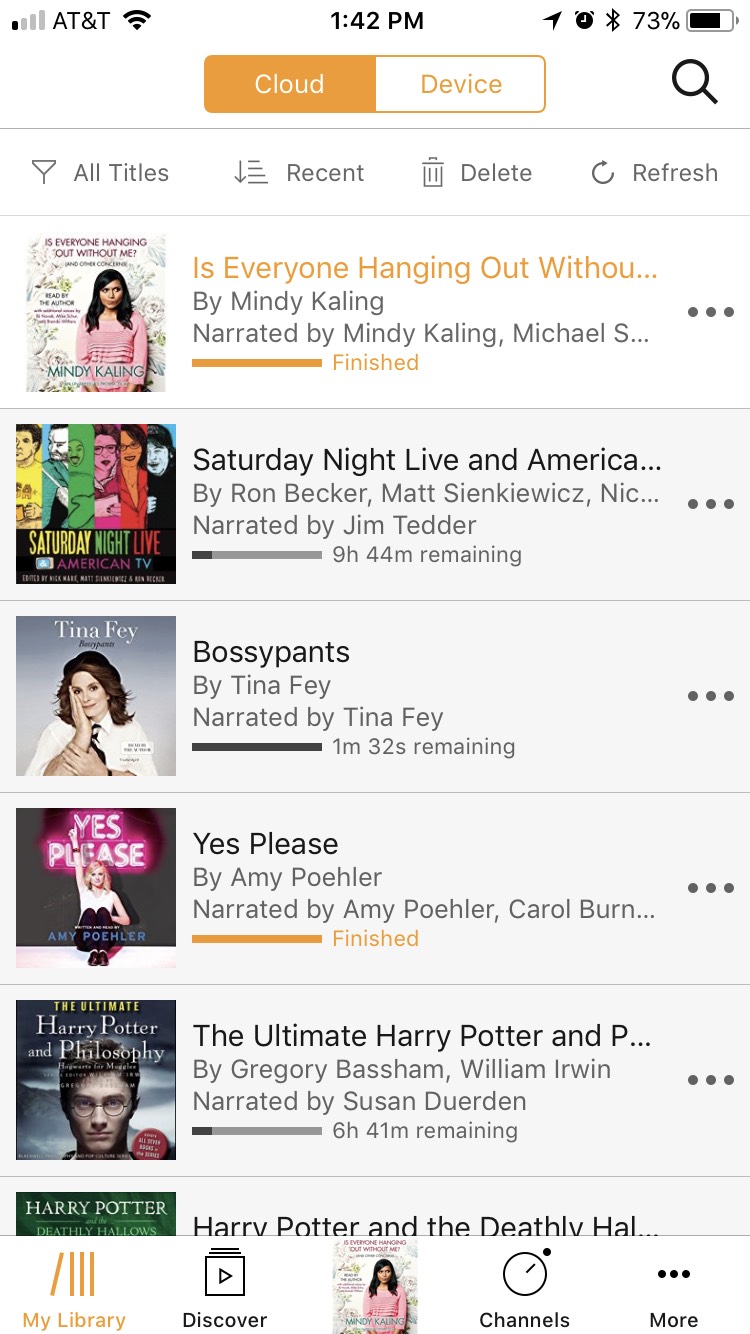
Task: Open options for Mindy Kaling's book
Action: 710,312
